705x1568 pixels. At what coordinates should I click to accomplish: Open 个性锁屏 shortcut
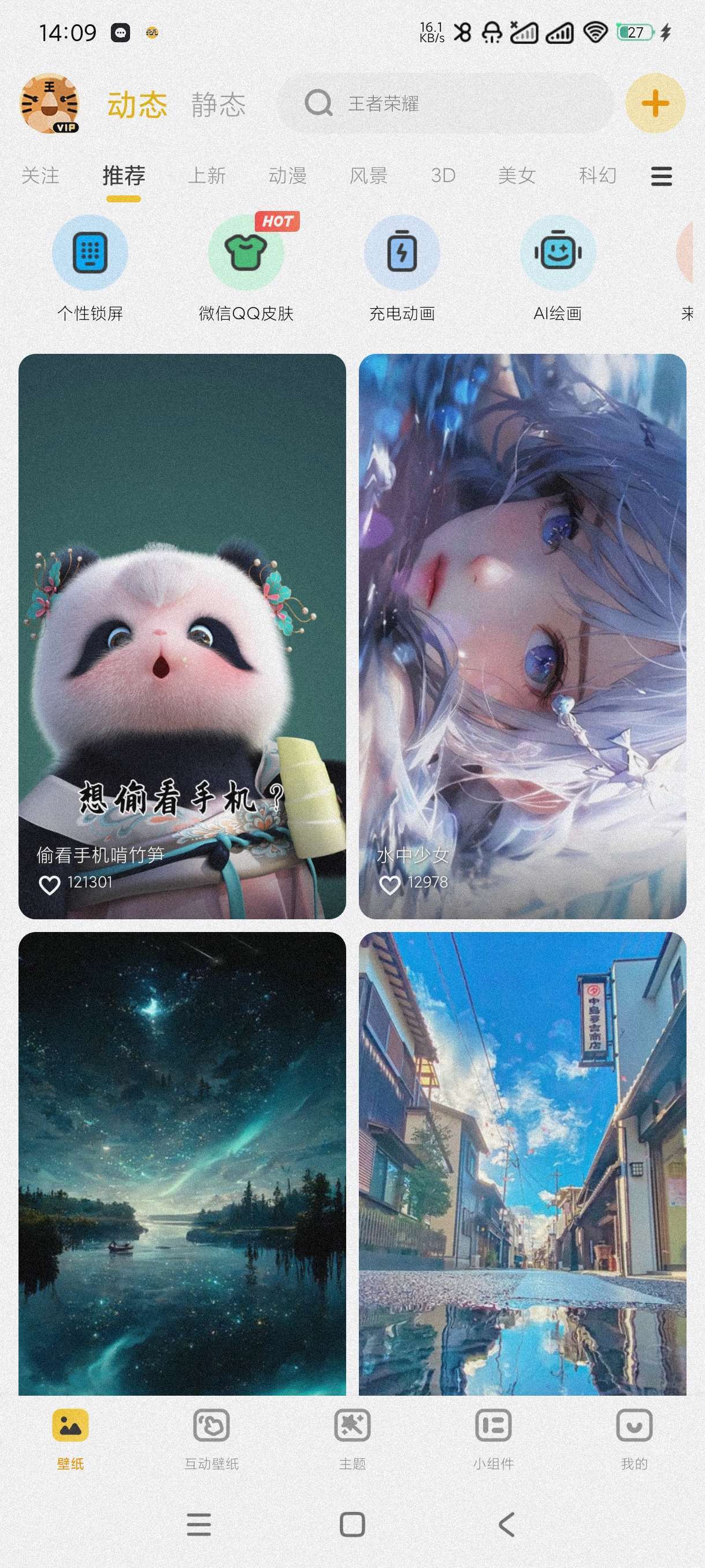click(x=90, y=268)
